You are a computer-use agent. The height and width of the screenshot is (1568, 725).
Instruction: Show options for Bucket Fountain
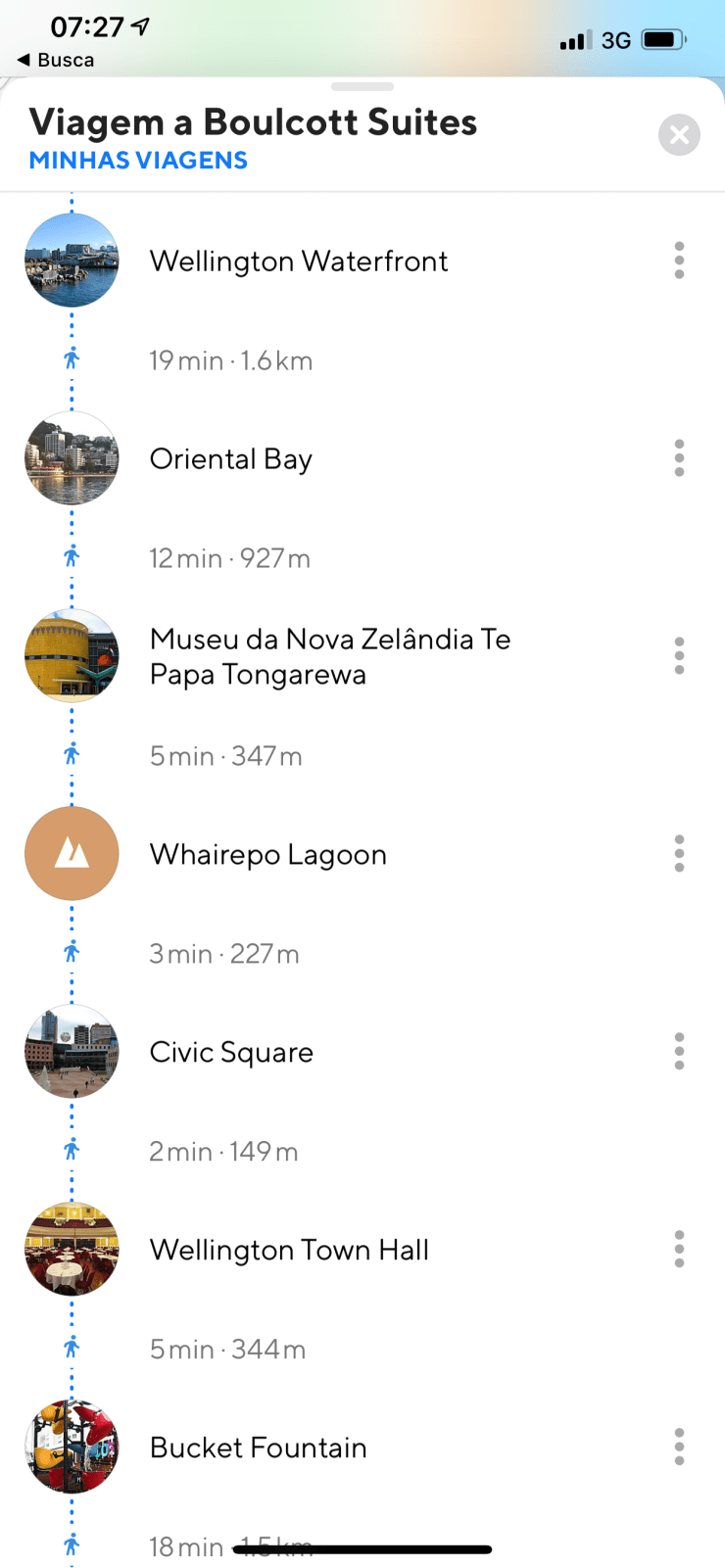pos(679,1448)
